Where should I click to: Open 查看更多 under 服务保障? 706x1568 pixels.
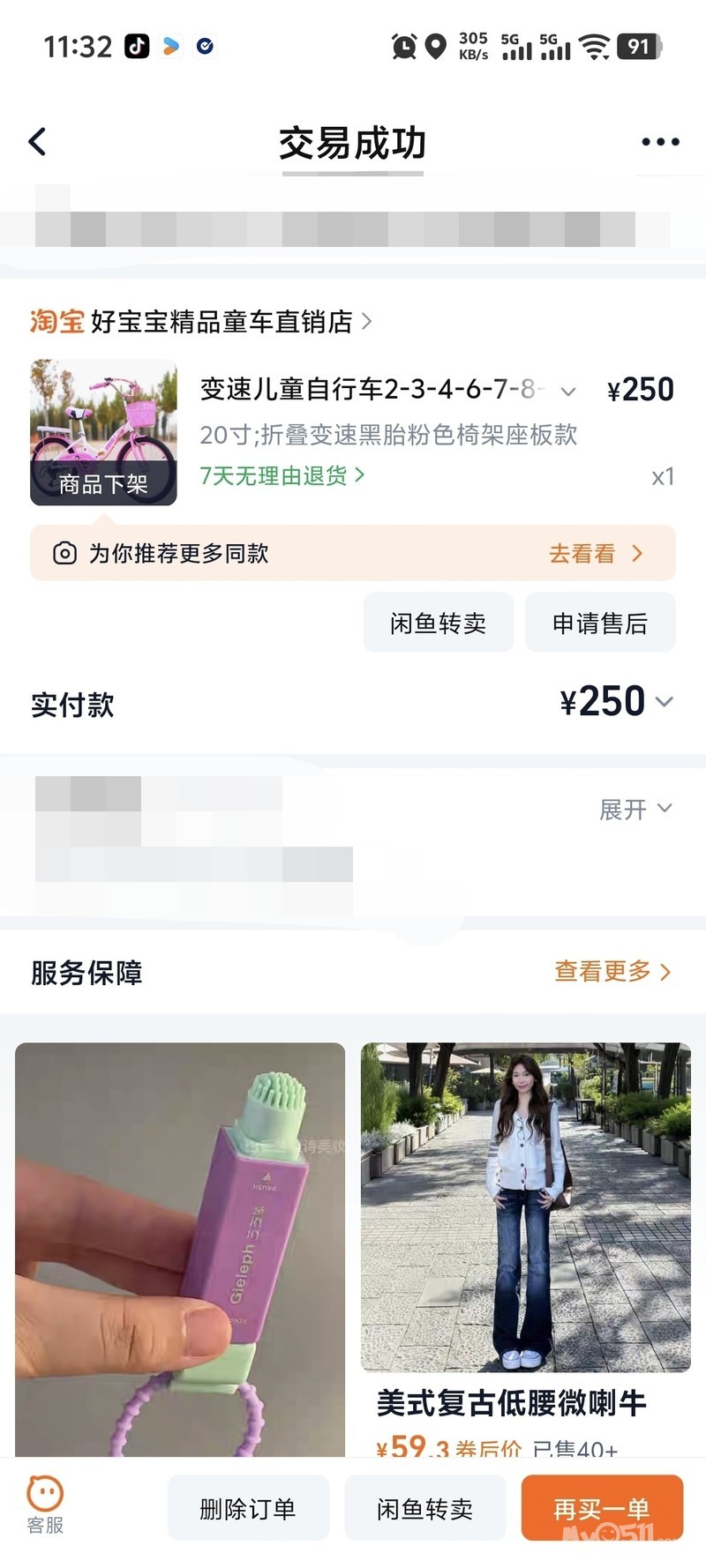pyautogui.click(x=612, y=972)
